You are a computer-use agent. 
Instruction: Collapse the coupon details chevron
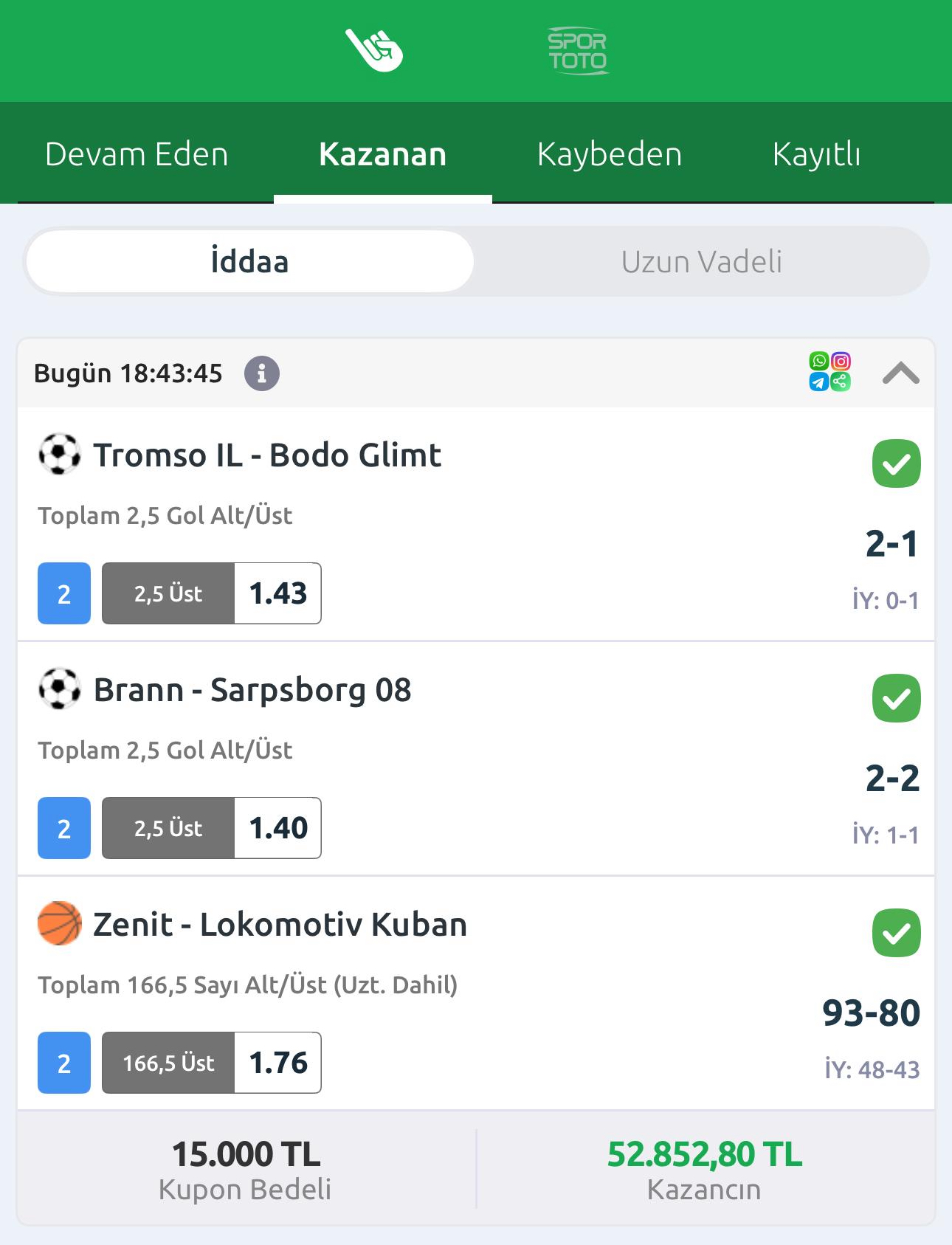(900, 373)
